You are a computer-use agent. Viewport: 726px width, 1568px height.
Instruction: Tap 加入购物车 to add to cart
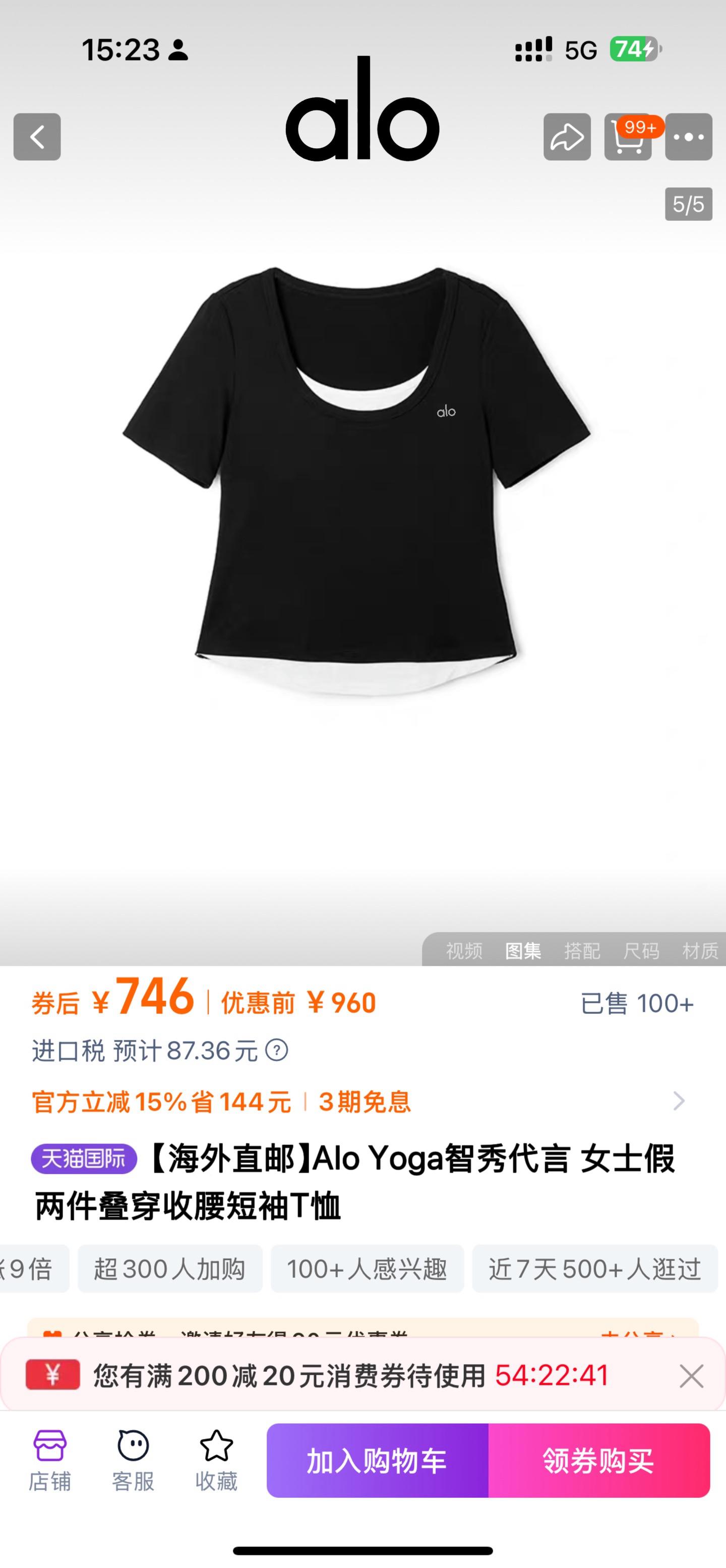click(377, 1460)
